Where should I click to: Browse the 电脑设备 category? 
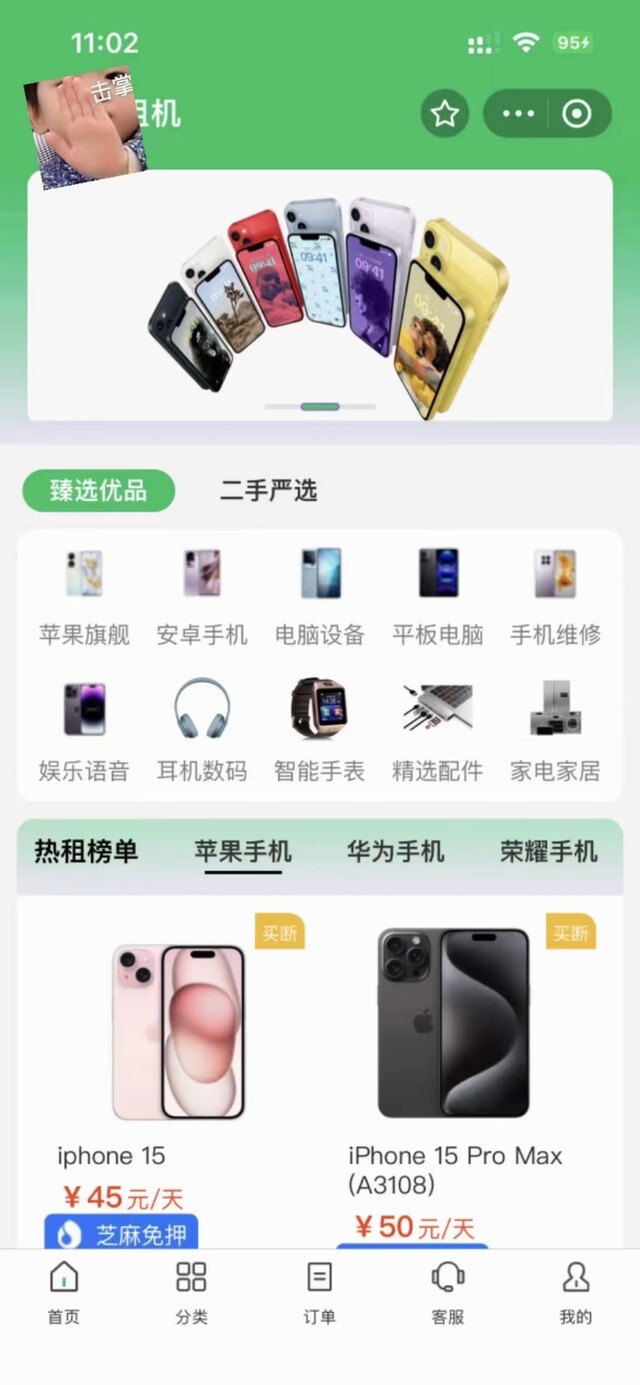[x=320, y=596]
